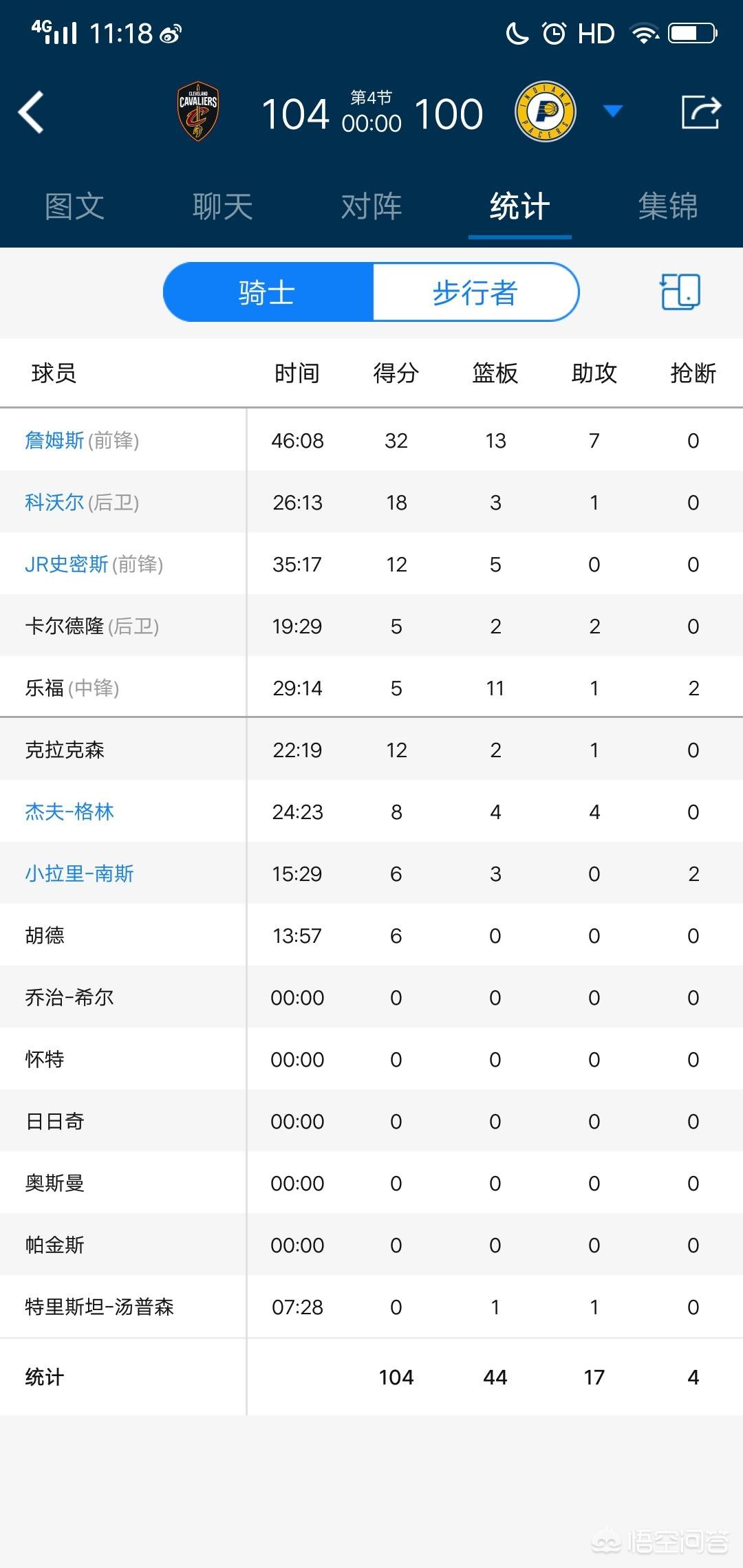The image size is (743, 1568).
Task: View 小拉里-南斯 player details
Action: click(79, 873)
